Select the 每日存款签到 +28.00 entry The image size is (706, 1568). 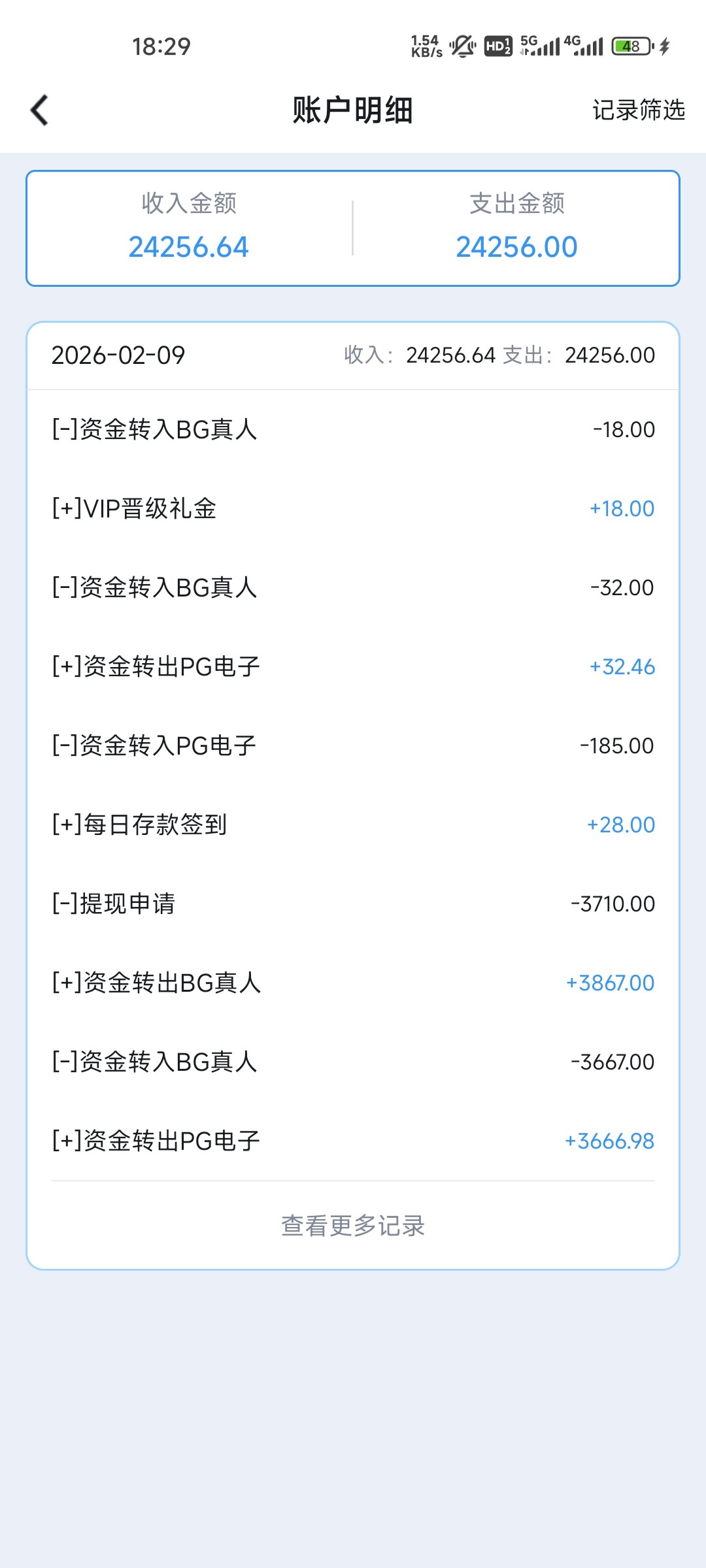353,825
